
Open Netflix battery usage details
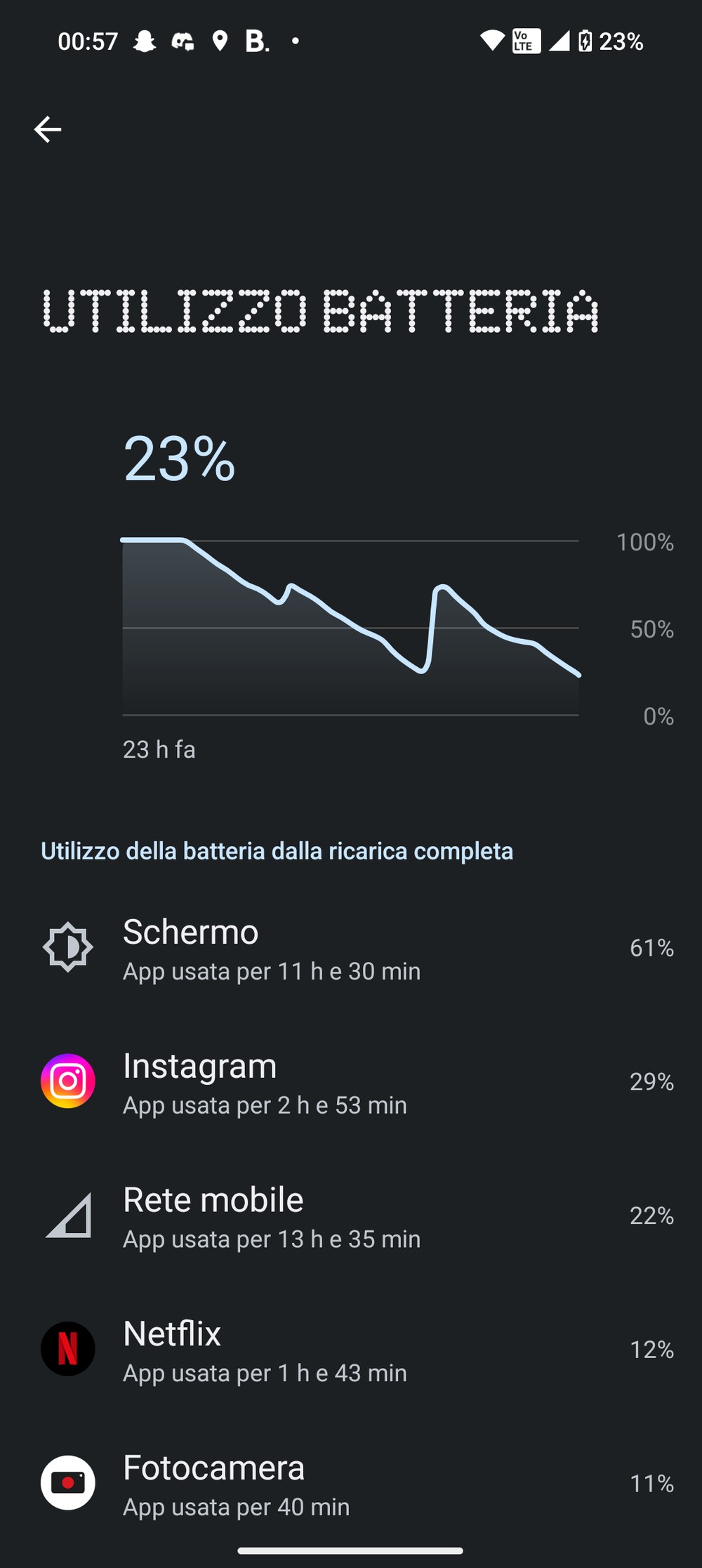[351, 1350]
